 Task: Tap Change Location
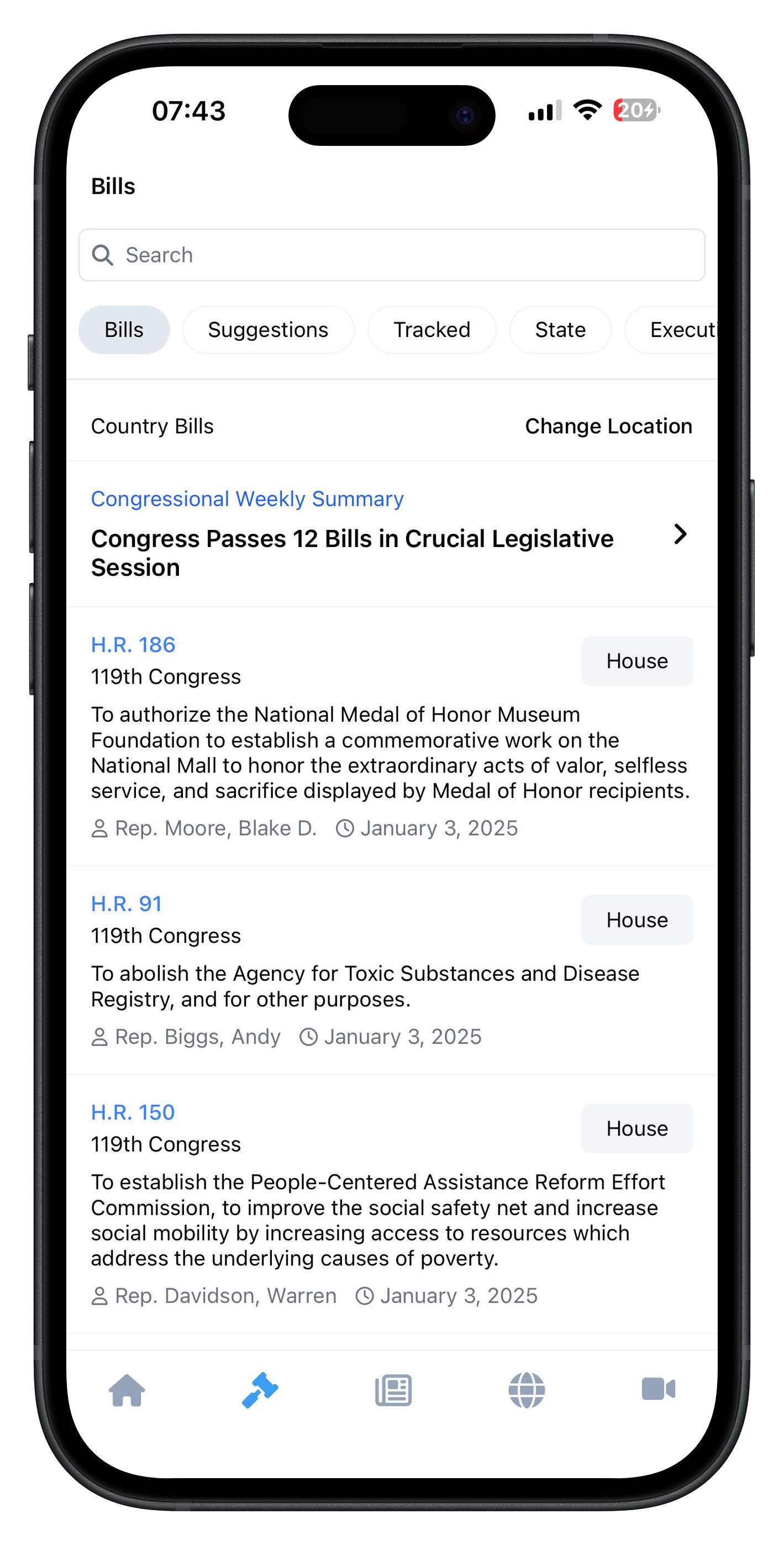pos(608,427)
